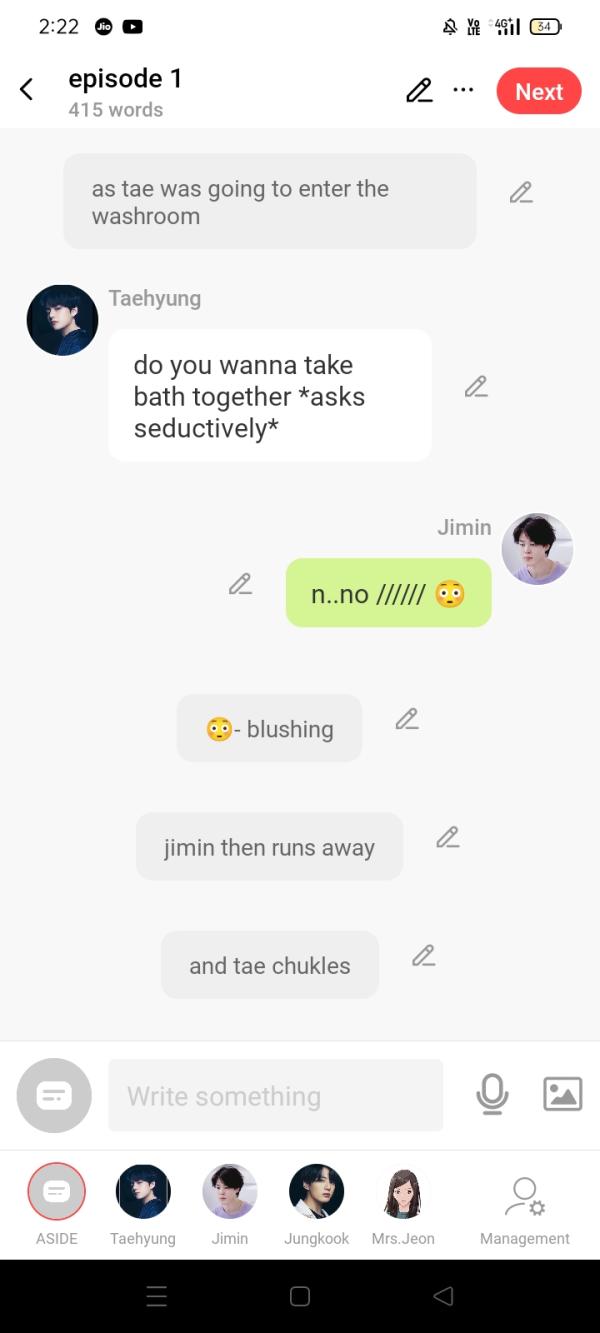Image resolution: width=600 pixels, height=1333 pixels.
Task: Edit Taehyung's 'do you wanna take bath' message
Action: click(476, 386)
